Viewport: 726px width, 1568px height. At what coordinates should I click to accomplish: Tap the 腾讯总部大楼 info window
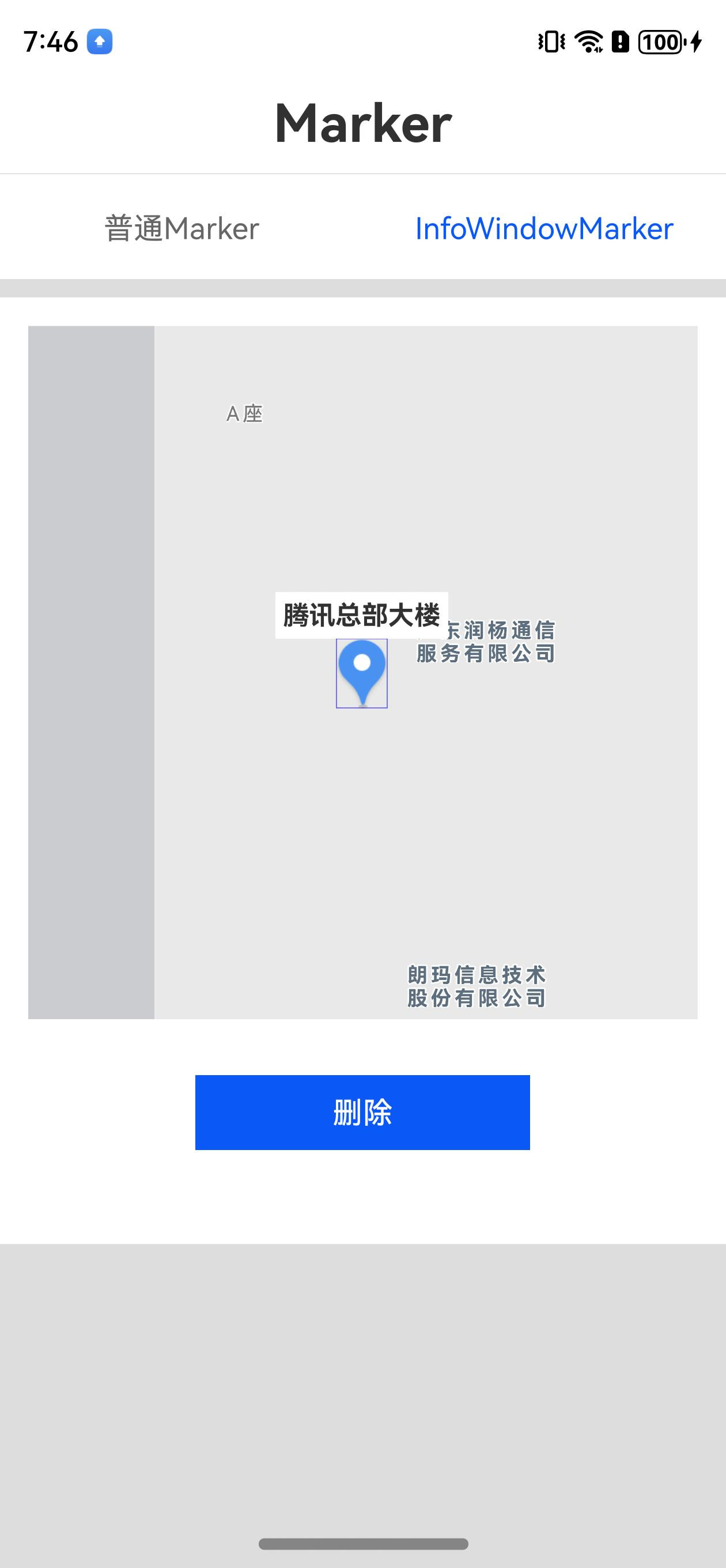[361, 615]
